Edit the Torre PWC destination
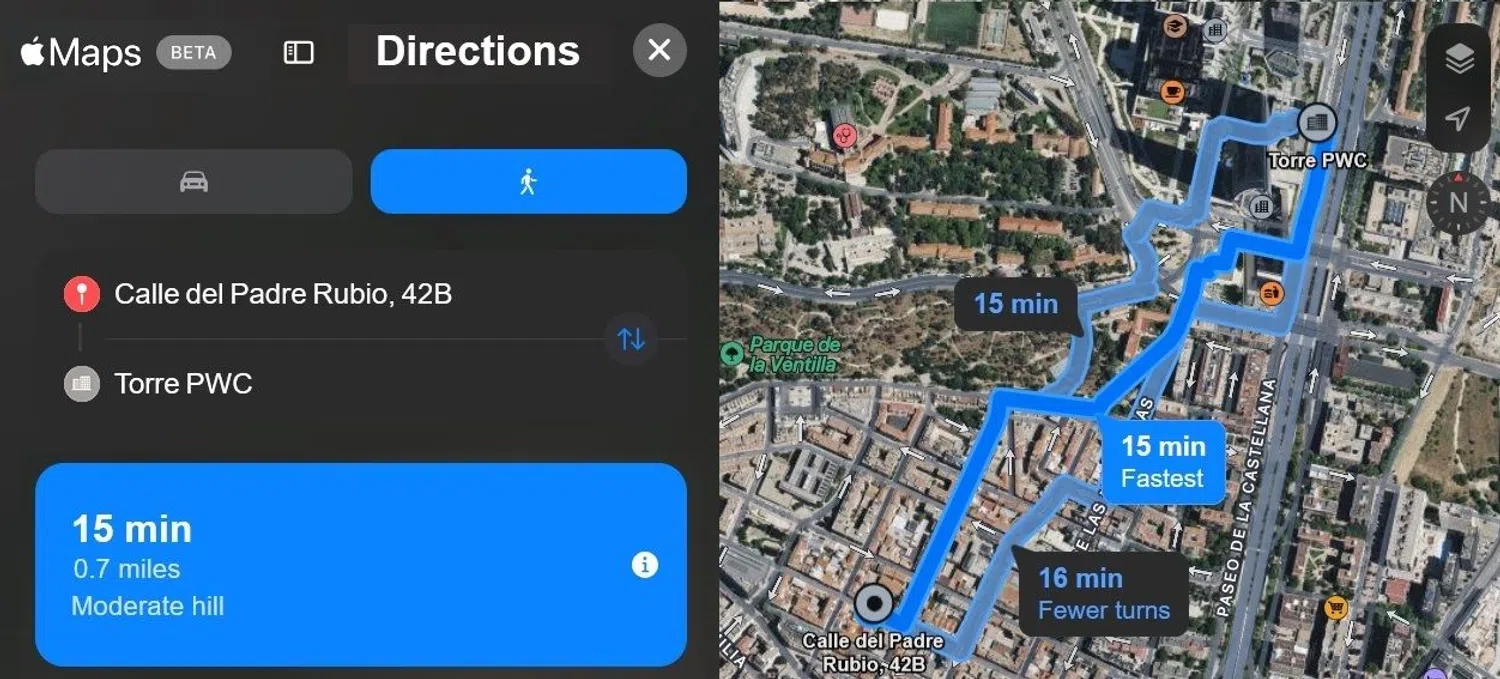 pos(183,383)
